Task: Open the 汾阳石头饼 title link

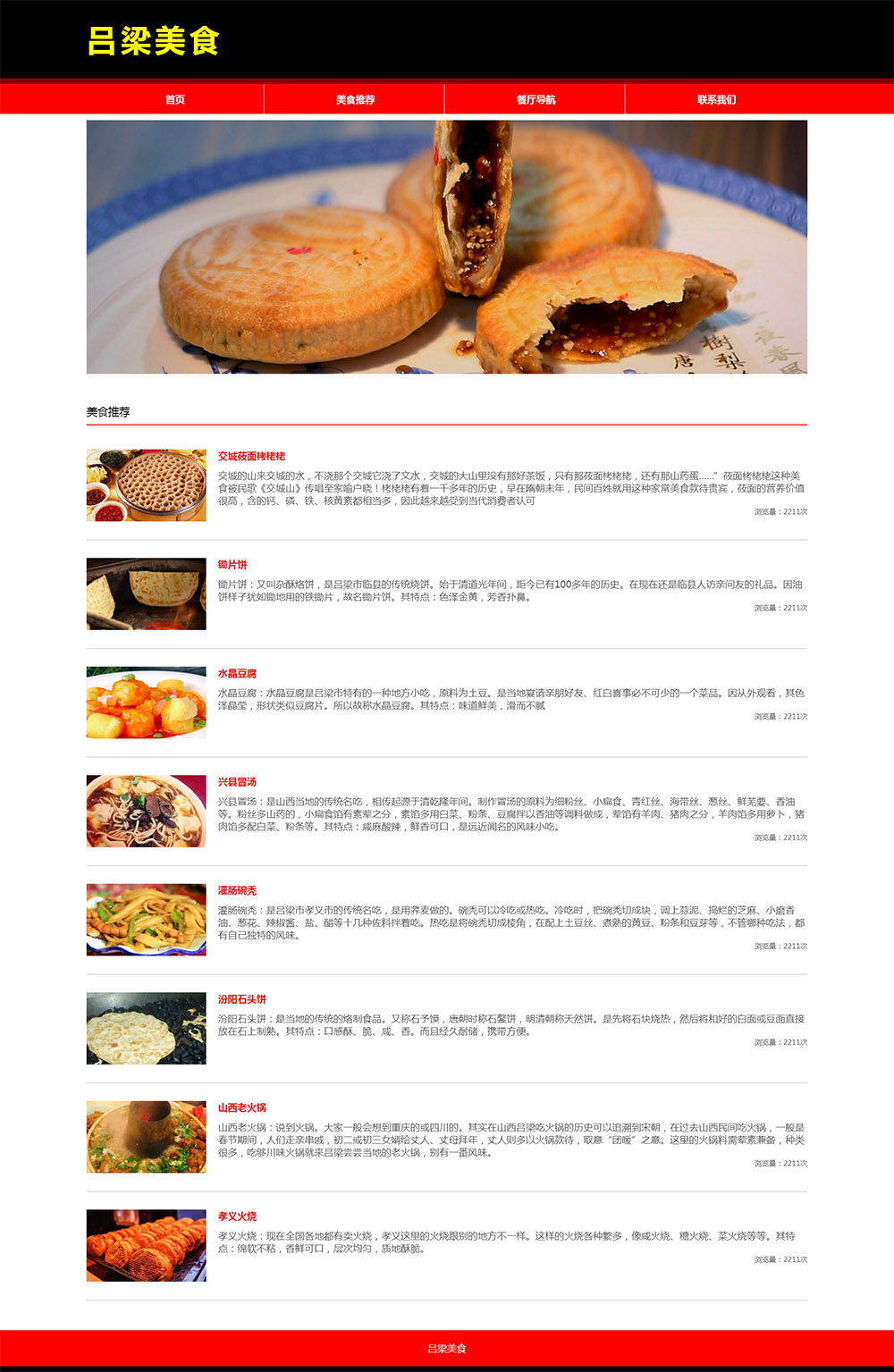Action: pyautogui.click(x=242, y=999)
